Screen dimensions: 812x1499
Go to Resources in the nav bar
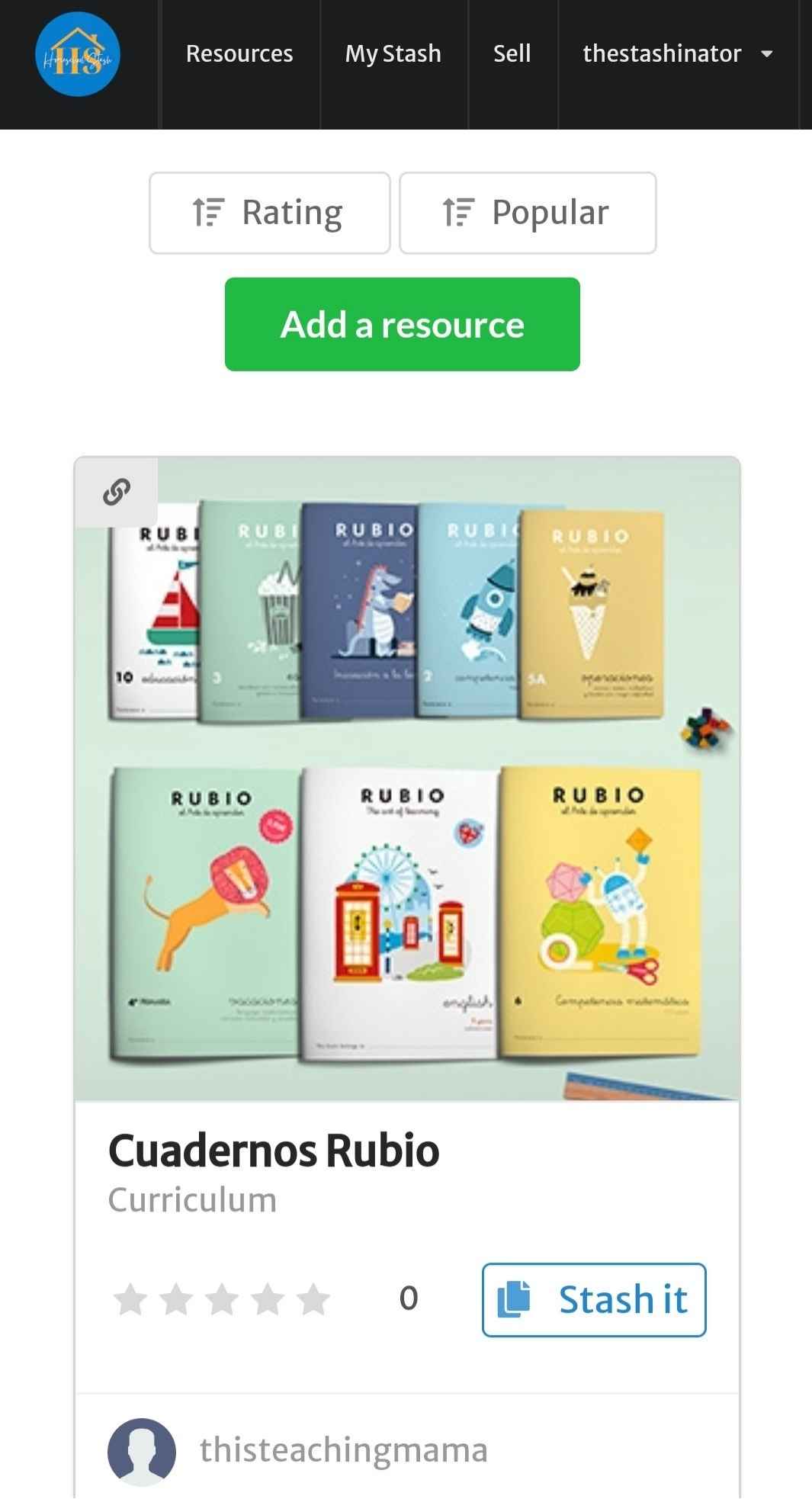239,54
